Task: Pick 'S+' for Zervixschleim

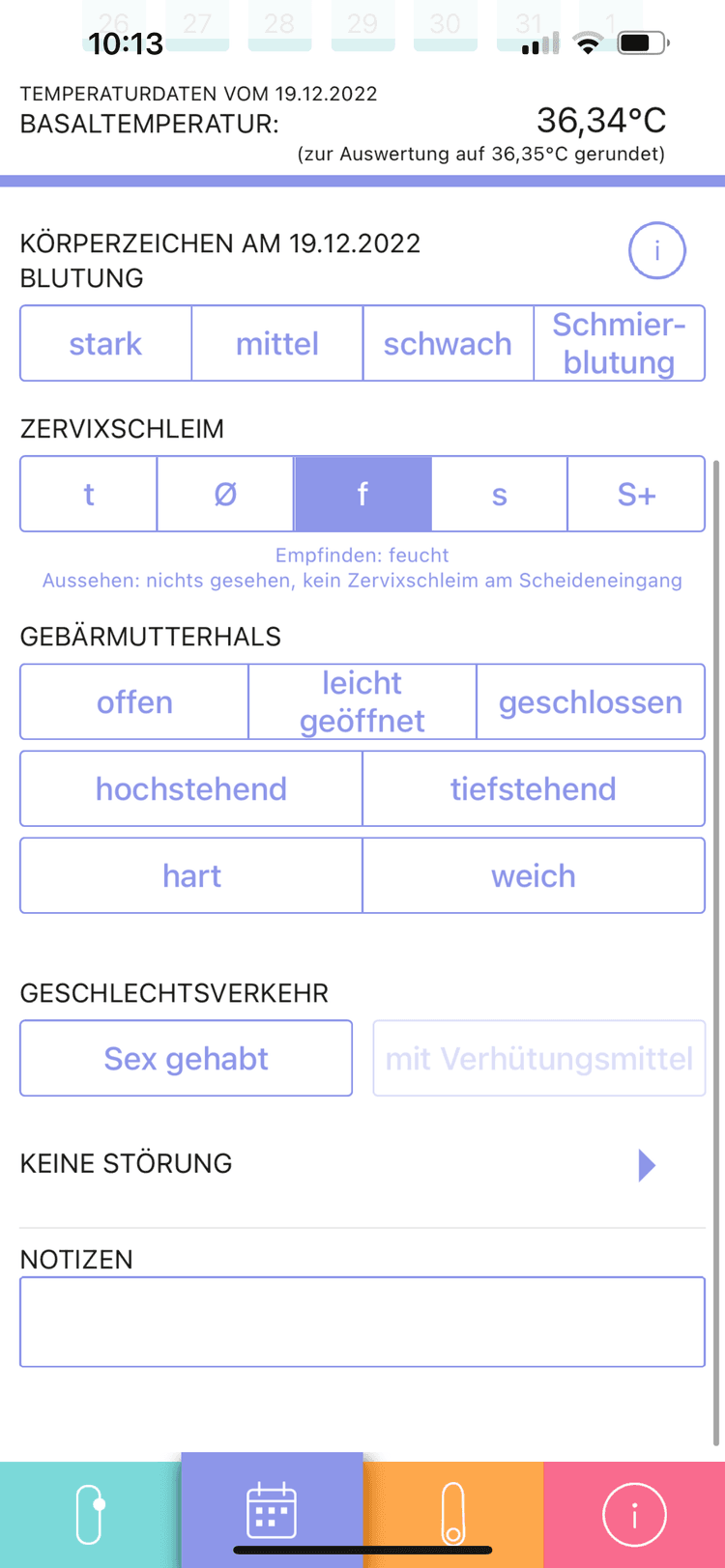Action: coord(636,495)
